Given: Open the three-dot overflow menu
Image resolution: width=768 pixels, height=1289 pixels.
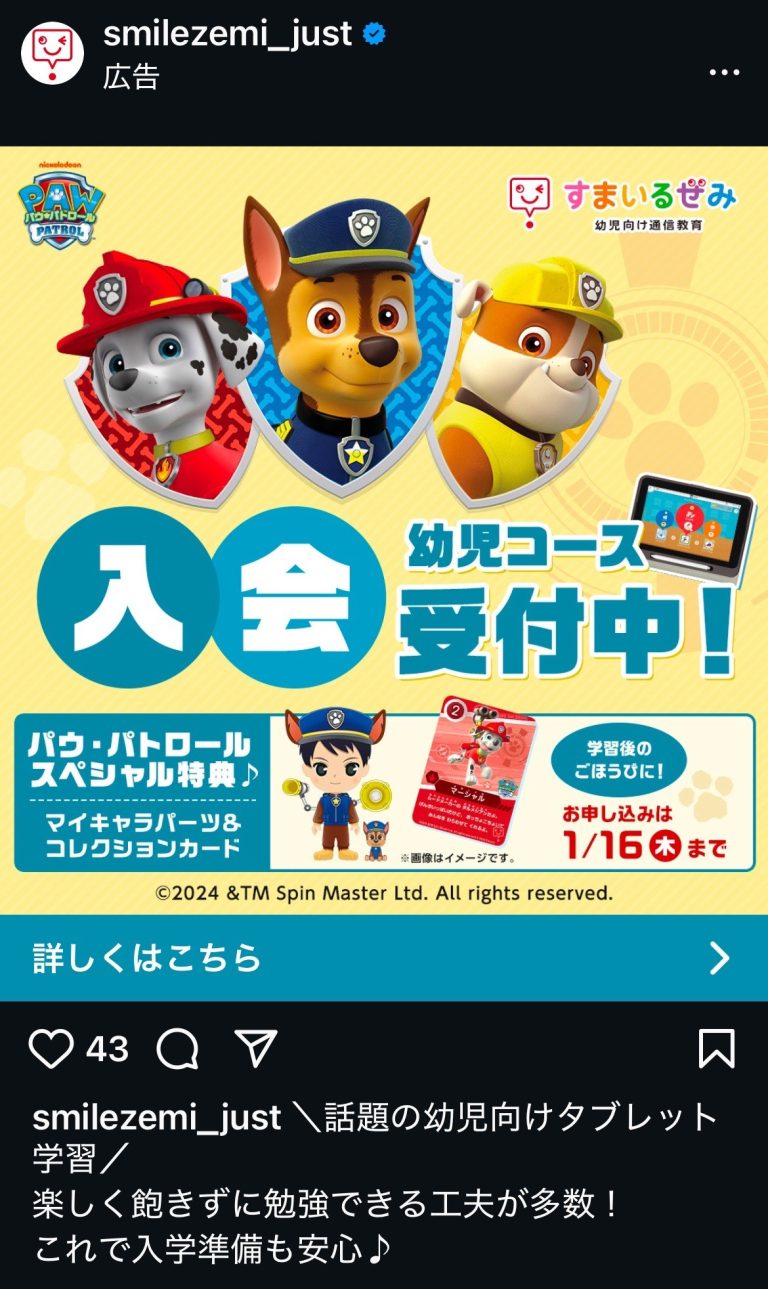Looking at the screenshot, I should point(723,72).
